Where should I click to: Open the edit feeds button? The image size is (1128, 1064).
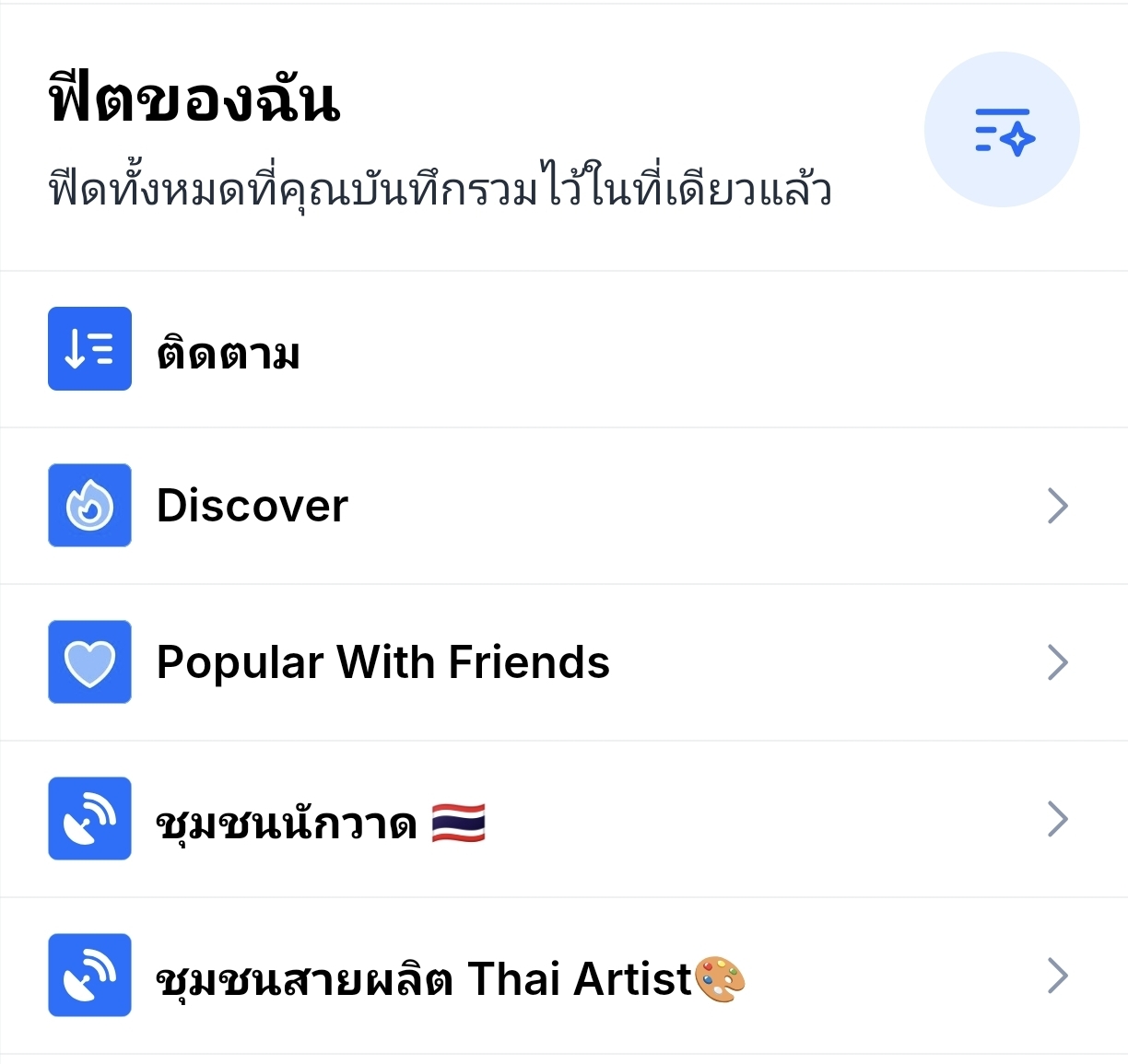click(x=1002, y=130)
